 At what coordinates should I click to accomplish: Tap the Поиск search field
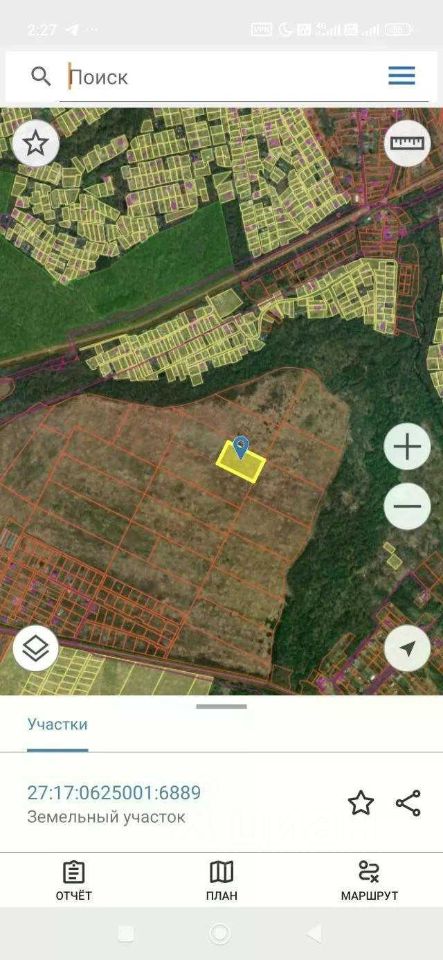pos(220,77)
